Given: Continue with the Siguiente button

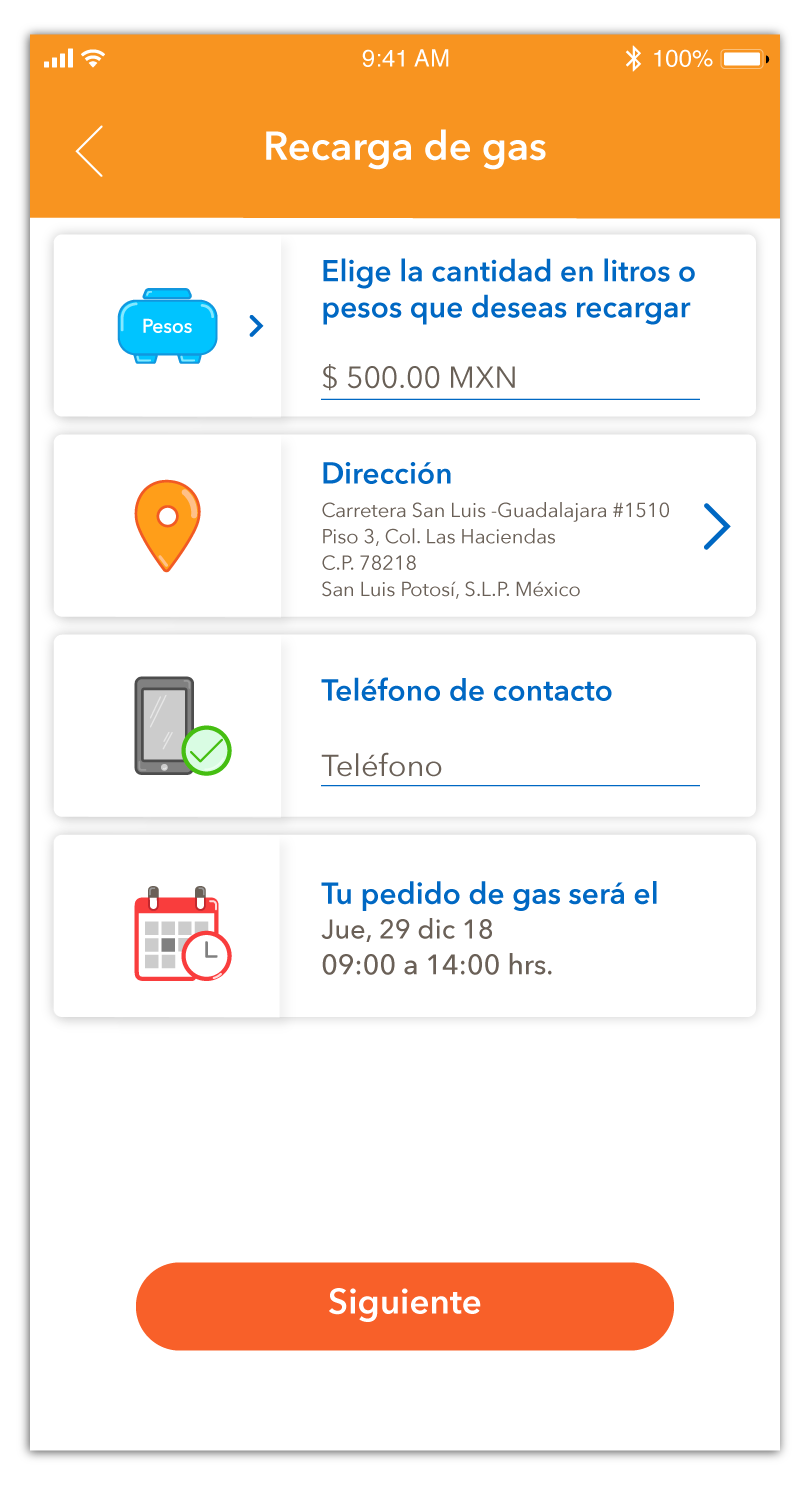Looking at the screenshot, I should 405,1305.
